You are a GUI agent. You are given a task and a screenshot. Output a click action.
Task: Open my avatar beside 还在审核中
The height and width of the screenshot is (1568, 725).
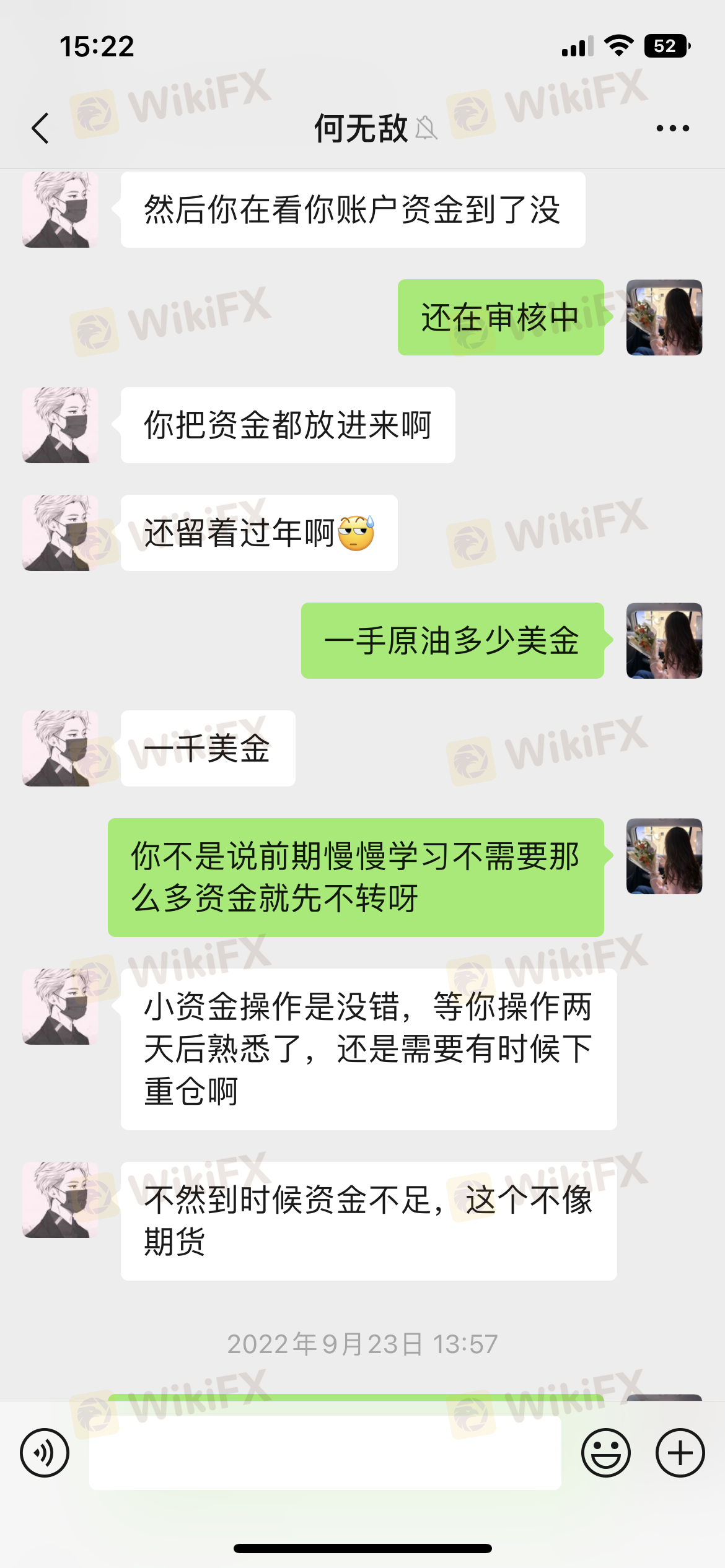[664, 317]
